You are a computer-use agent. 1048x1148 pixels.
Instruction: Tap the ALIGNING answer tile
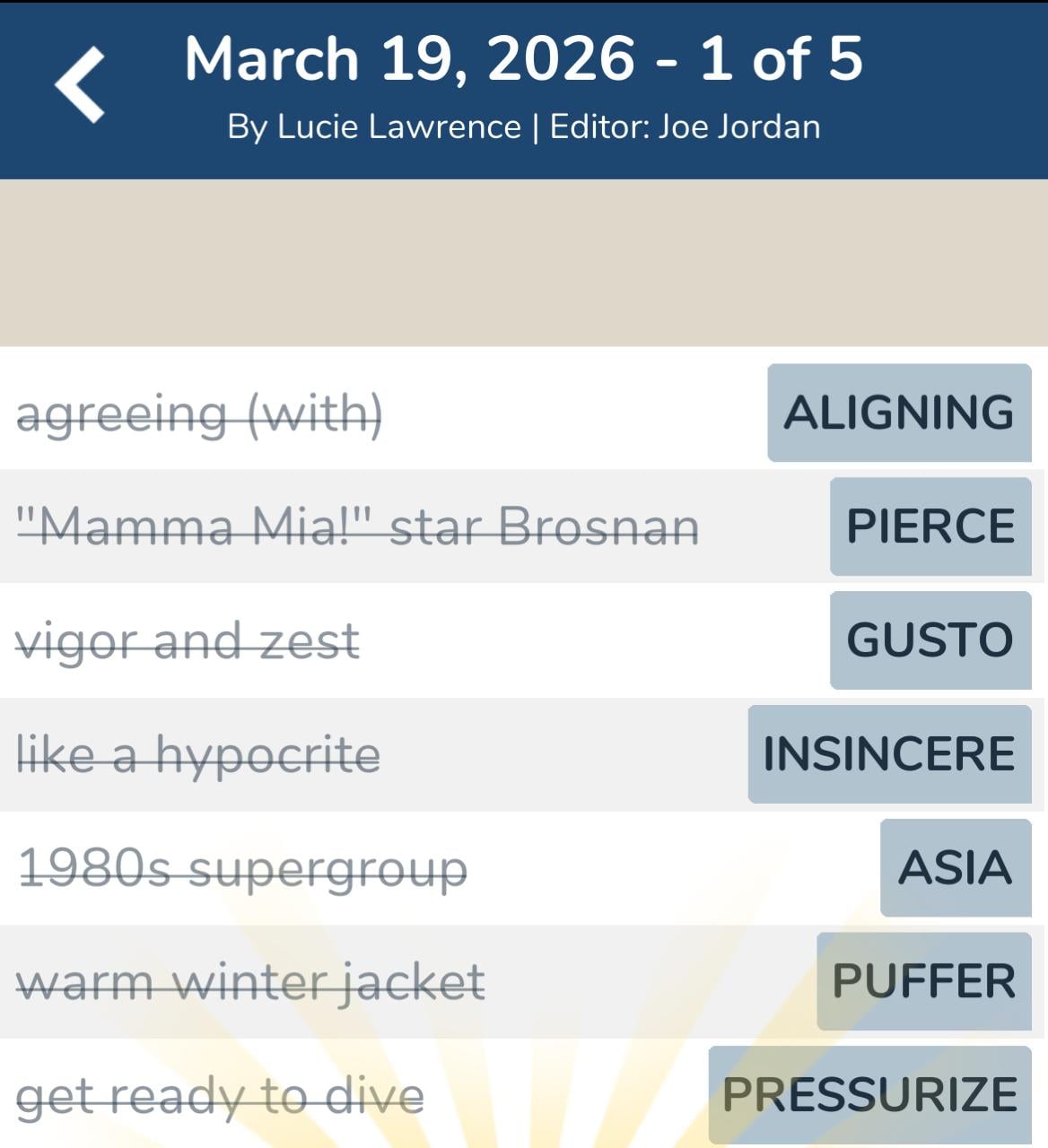click(897, 414)
